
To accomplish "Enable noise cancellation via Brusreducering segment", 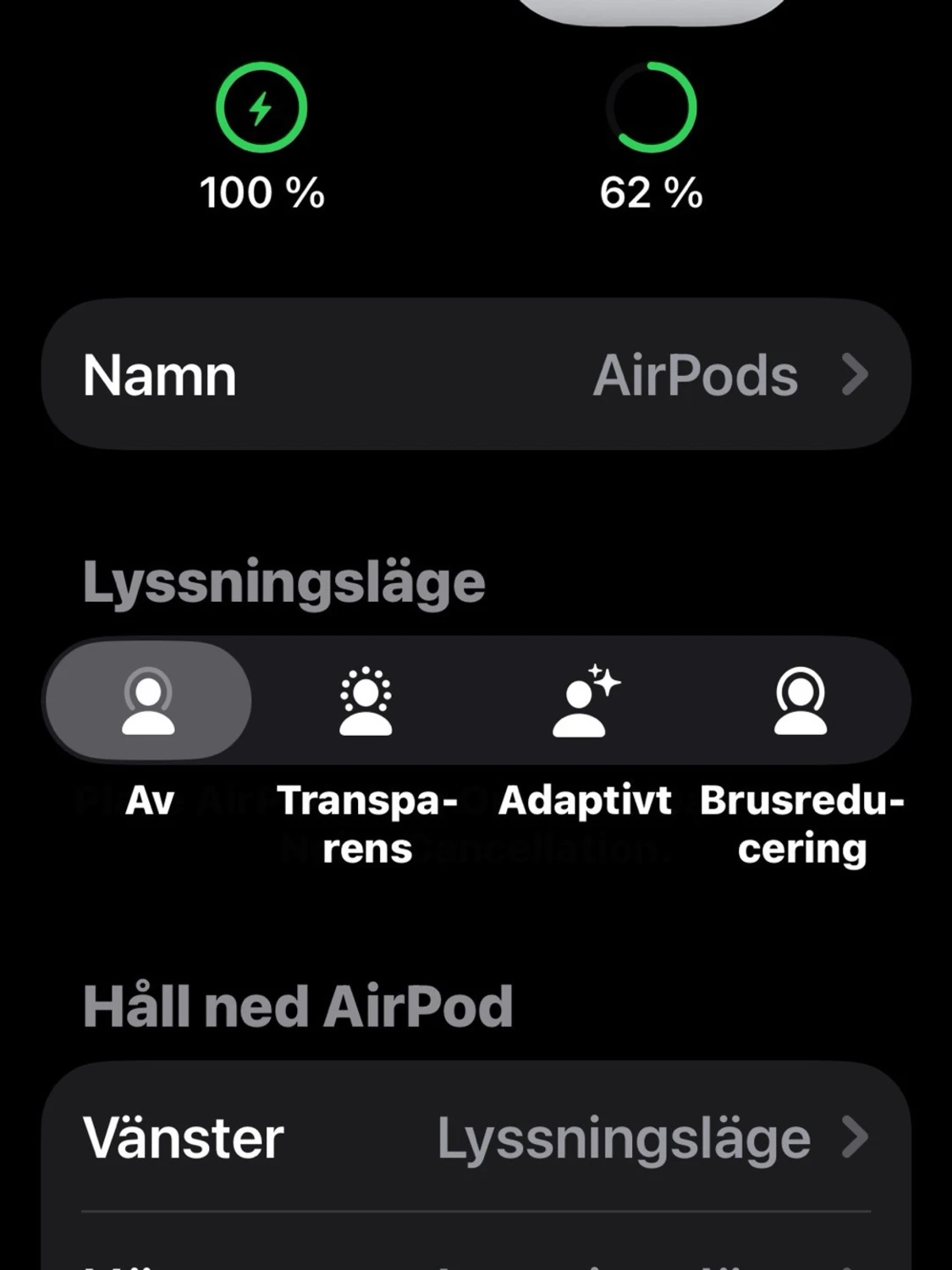I will (x=799, y=699).
